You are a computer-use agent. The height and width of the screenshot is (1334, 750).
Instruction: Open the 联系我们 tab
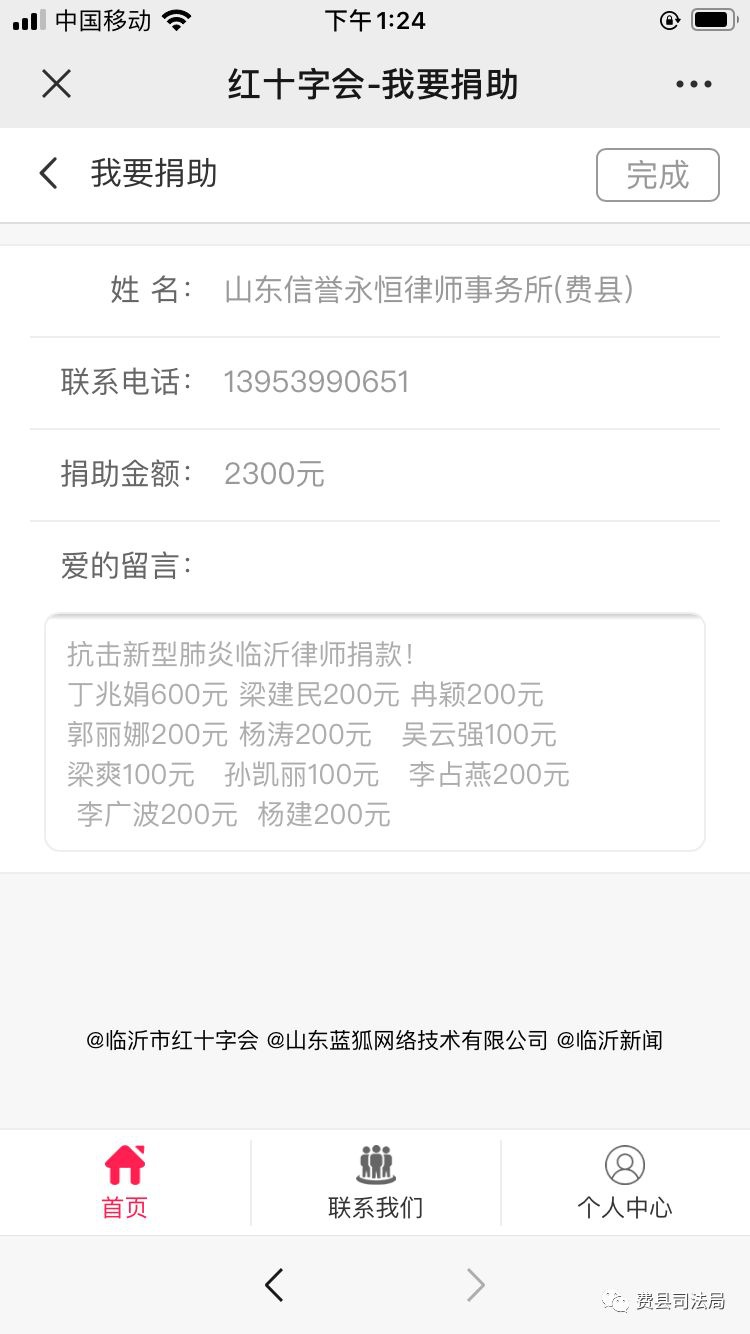(x=375, y=1183)
